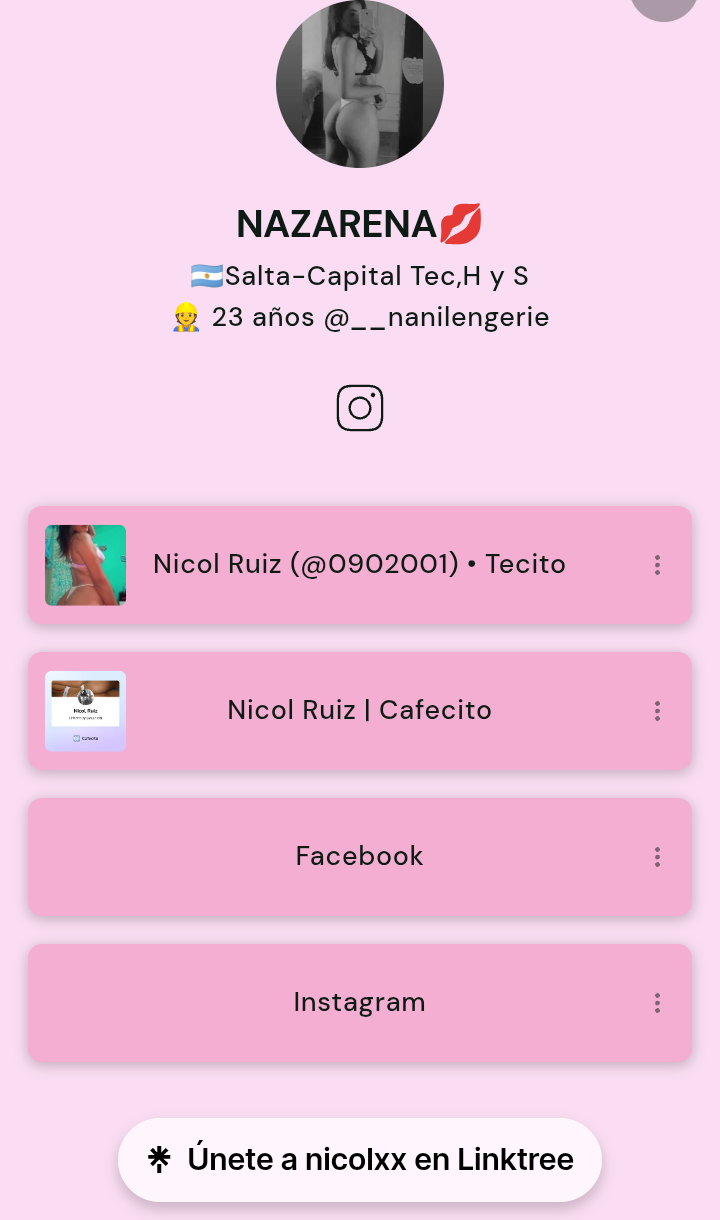Open the Instagram icon under the bio
This screenshot has width=720, height=1220.
click(x=360, y=408)
